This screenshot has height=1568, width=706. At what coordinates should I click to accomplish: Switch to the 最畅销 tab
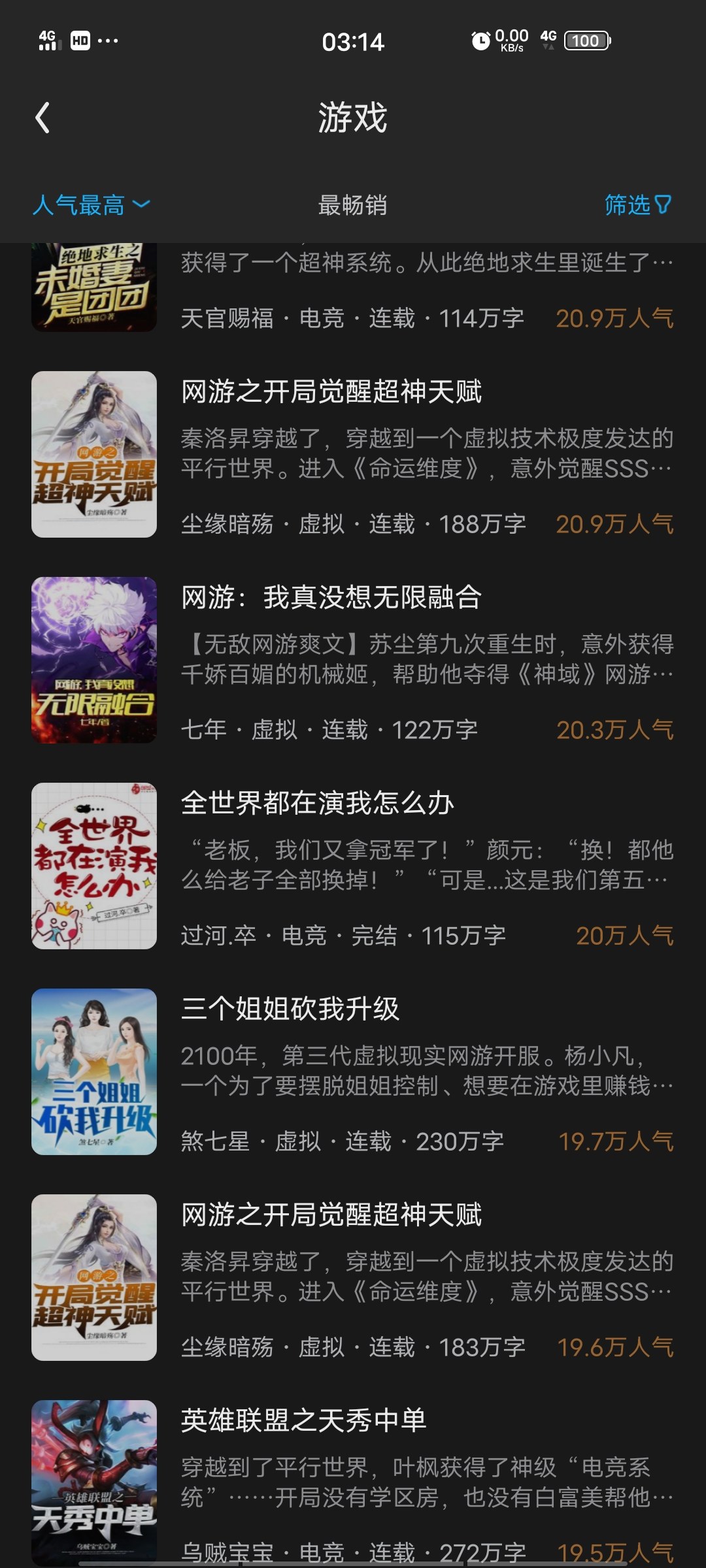pyautogui.click(x=352, y=205)
